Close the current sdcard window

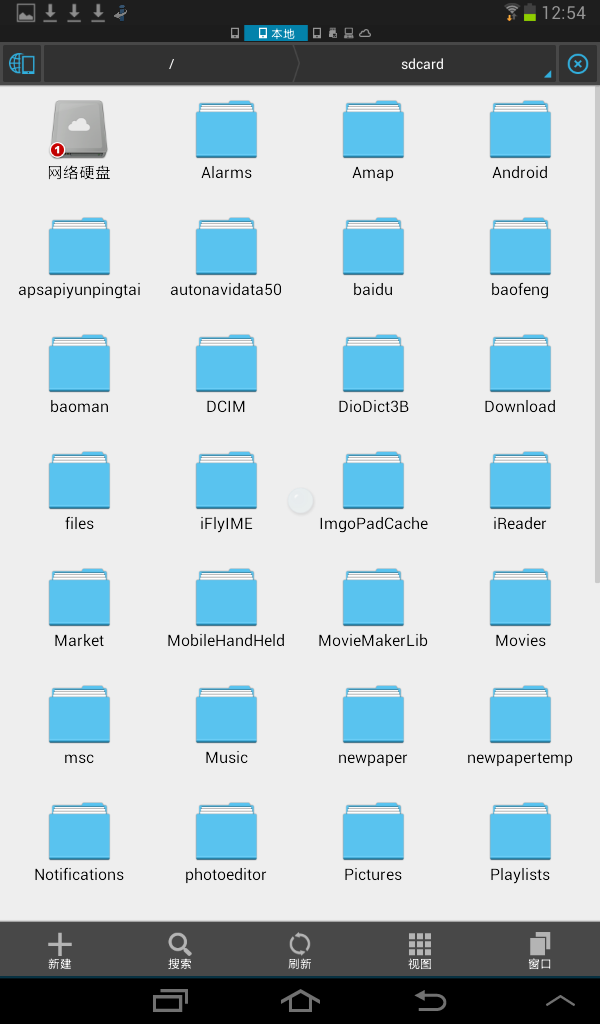click(x=577, y=64)
